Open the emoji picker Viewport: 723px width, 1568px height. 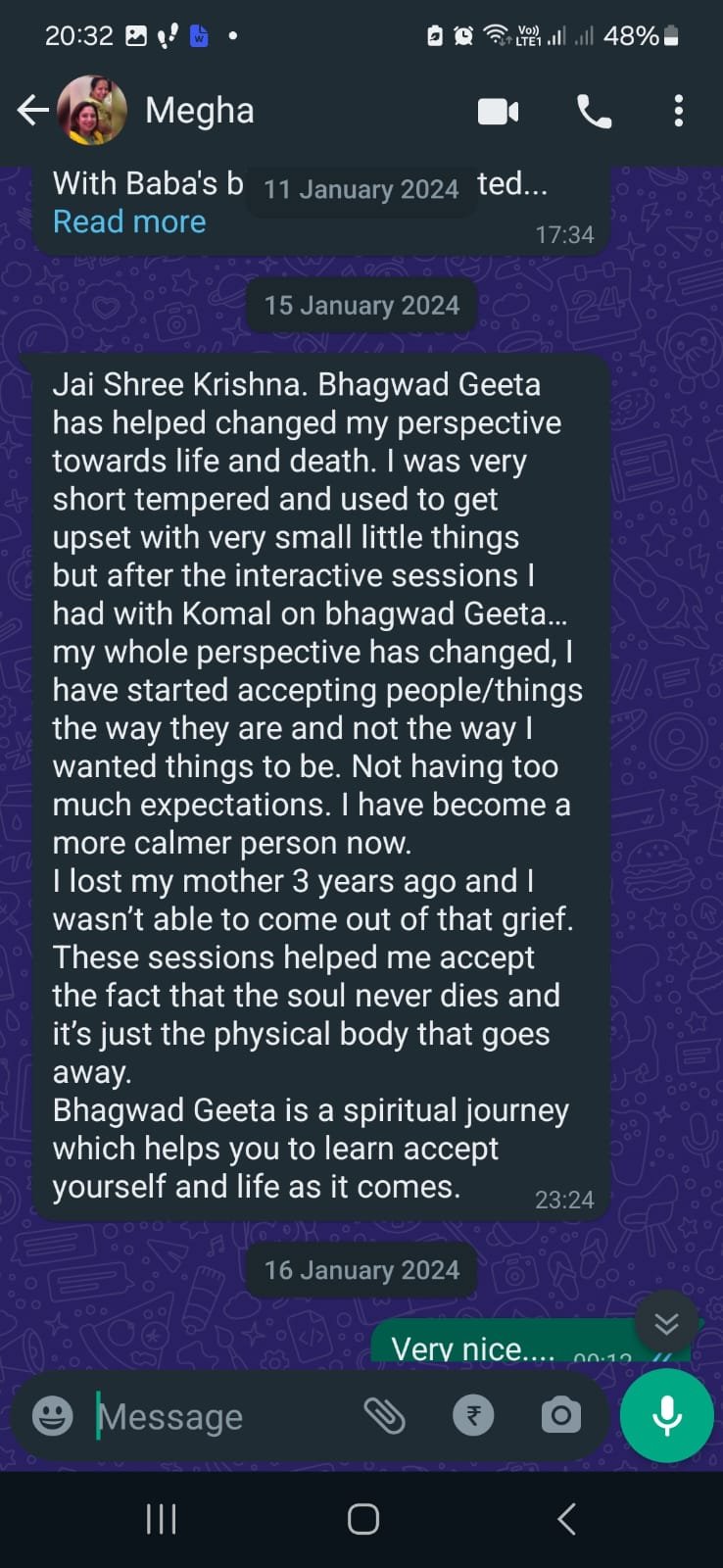tap(53, 1416)
